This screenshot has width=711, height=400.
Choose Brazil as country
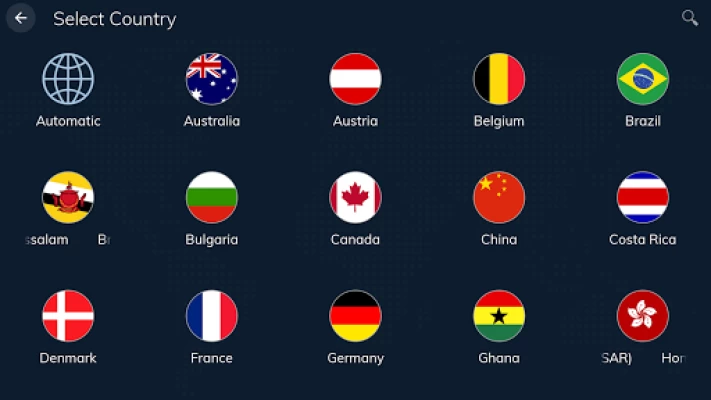643,79
